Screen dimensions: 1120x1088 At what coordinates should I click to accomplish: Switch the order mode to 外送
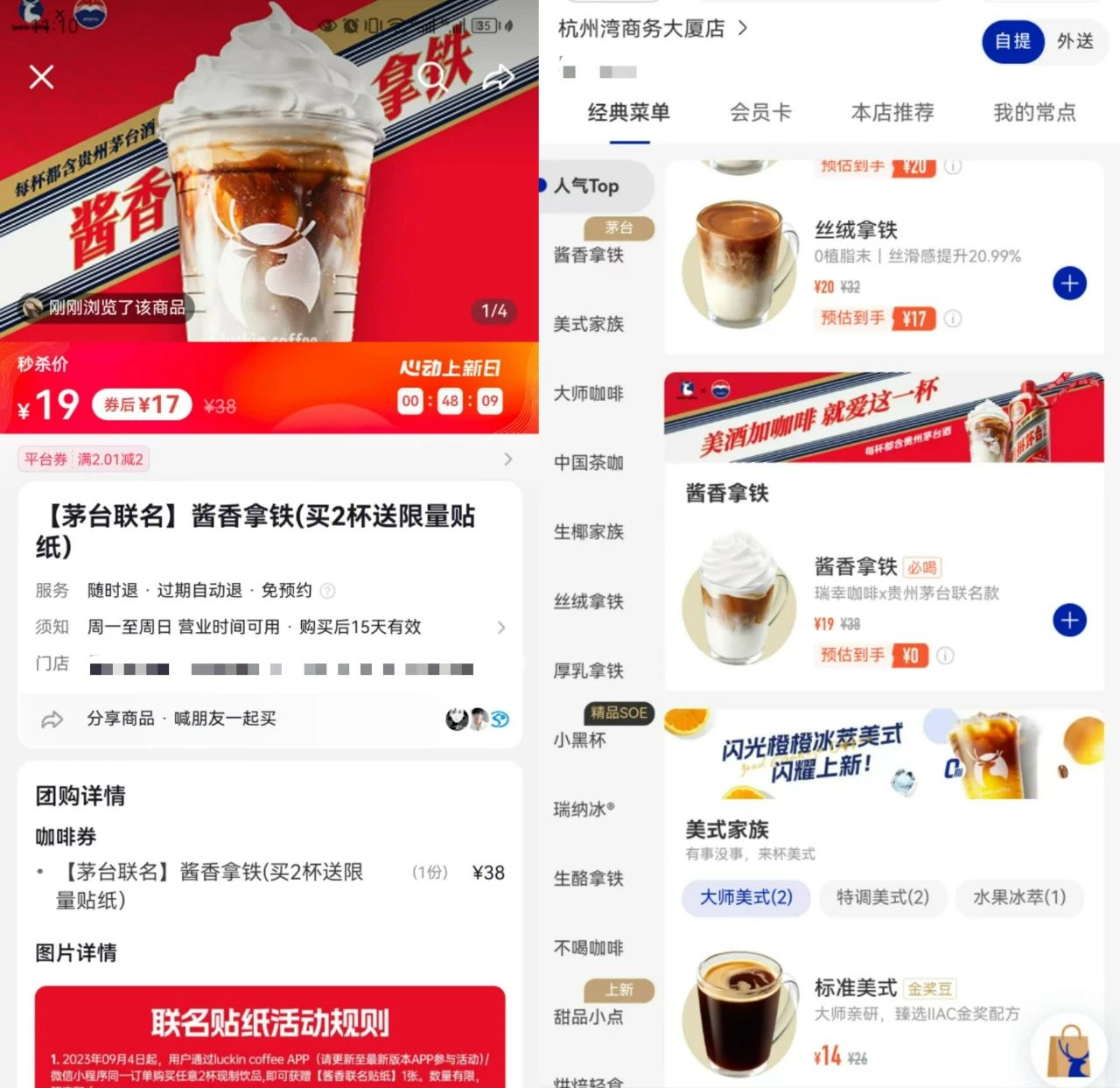(1074, 41)
